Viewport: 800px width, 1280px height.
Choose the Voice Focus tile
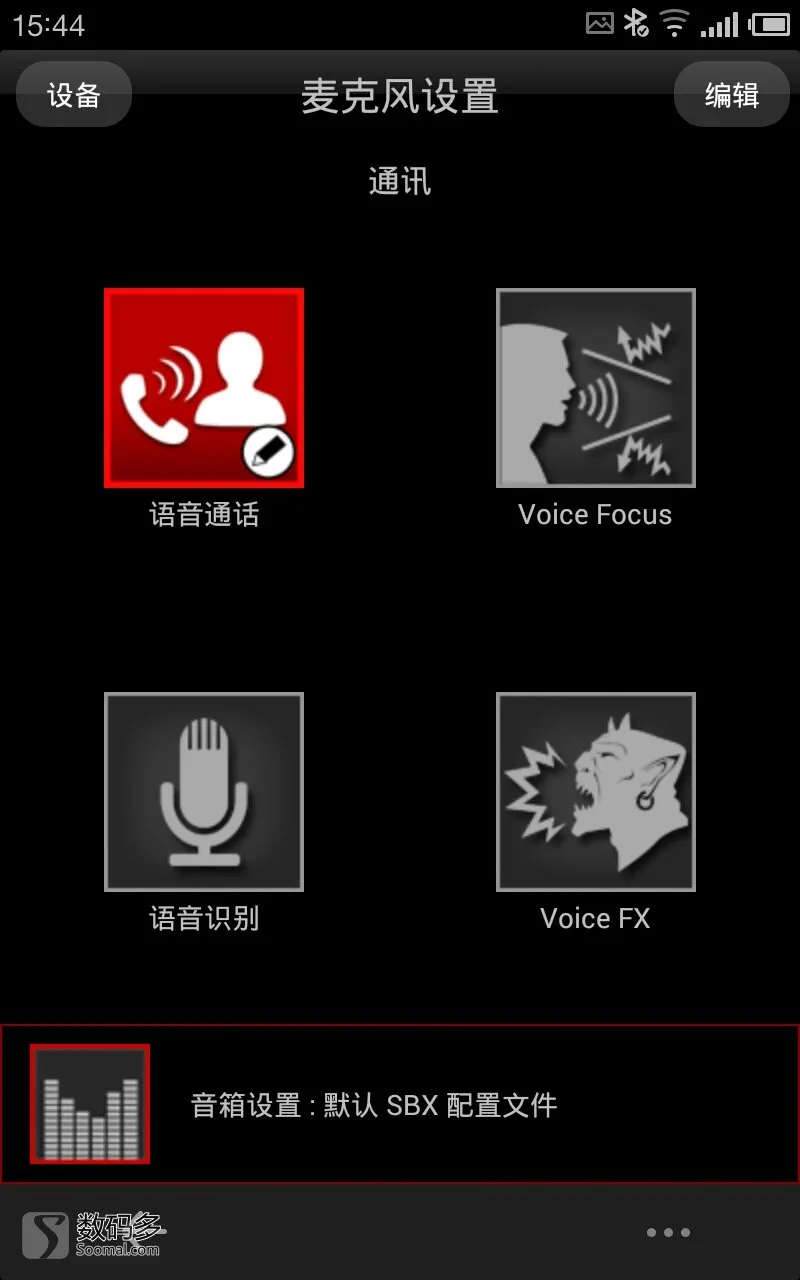click(x=596, y=388)
